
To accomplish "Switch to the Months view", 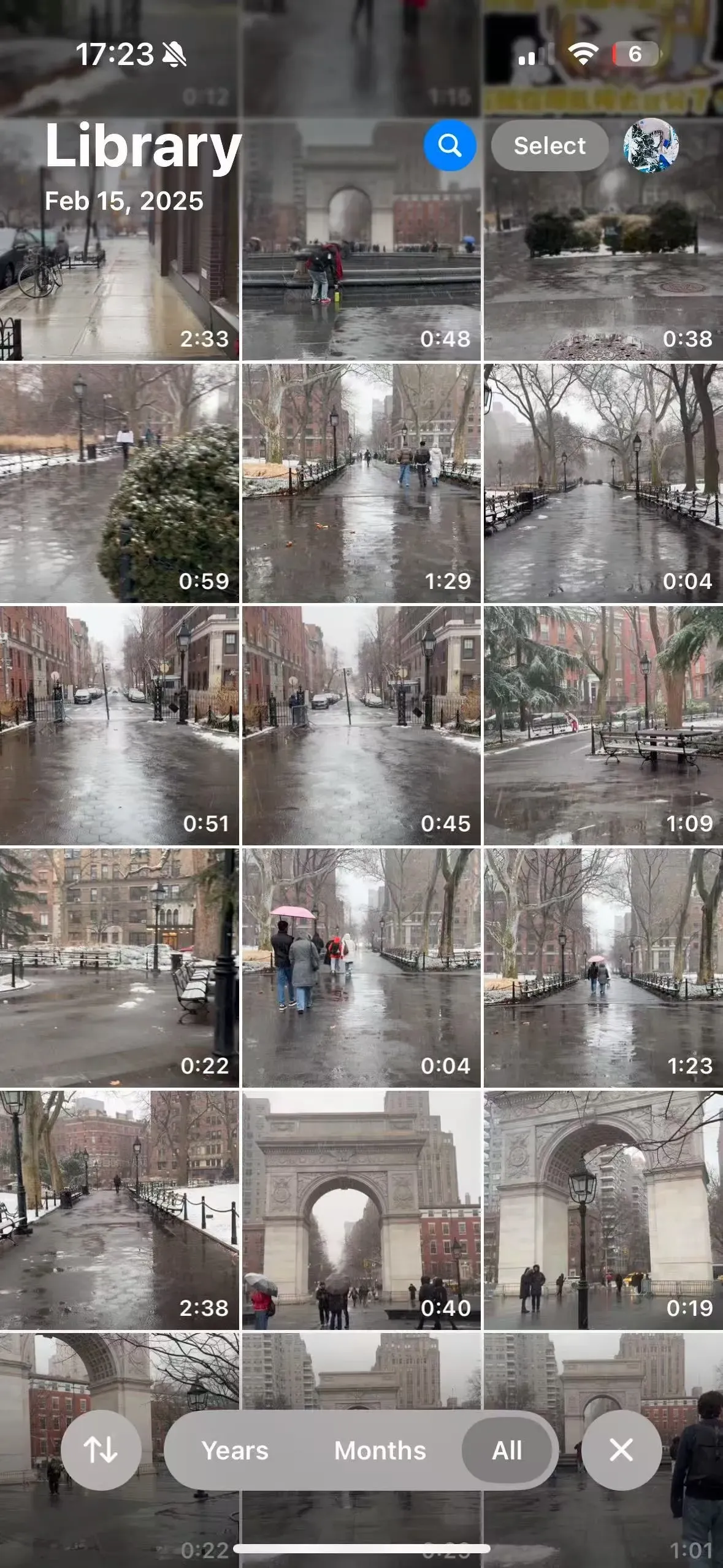I will click(x=380, y=1450).
